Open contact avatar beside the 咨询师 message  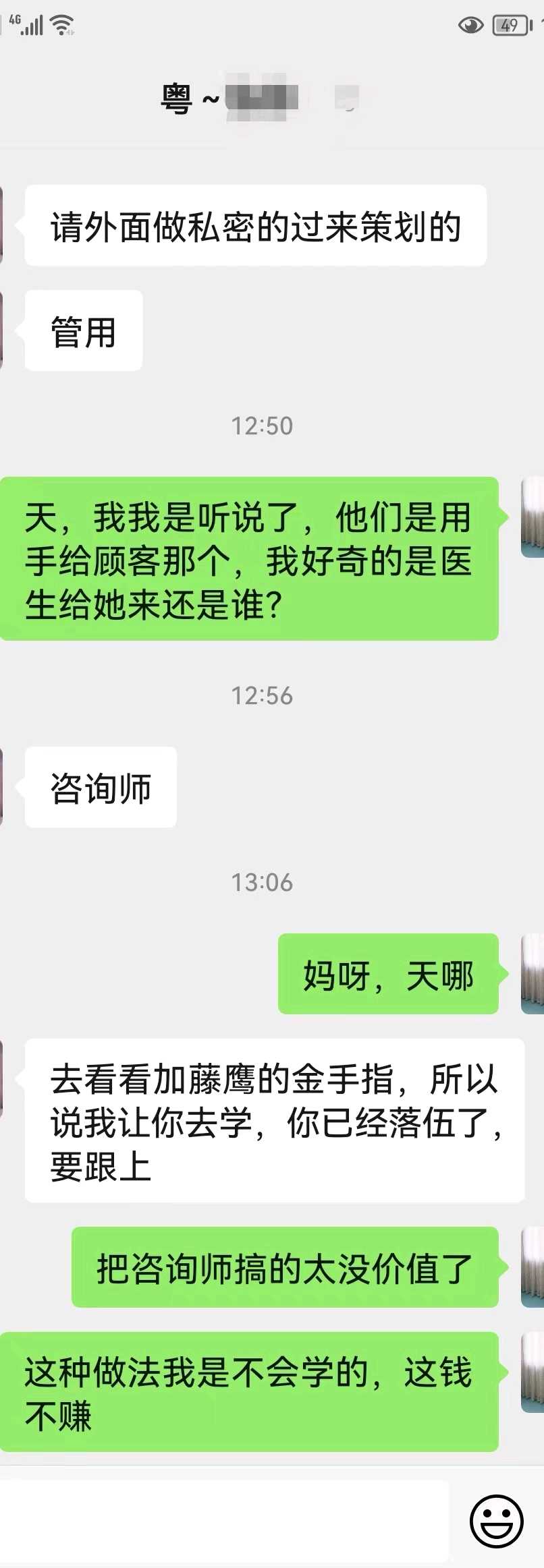click(2, 786)
